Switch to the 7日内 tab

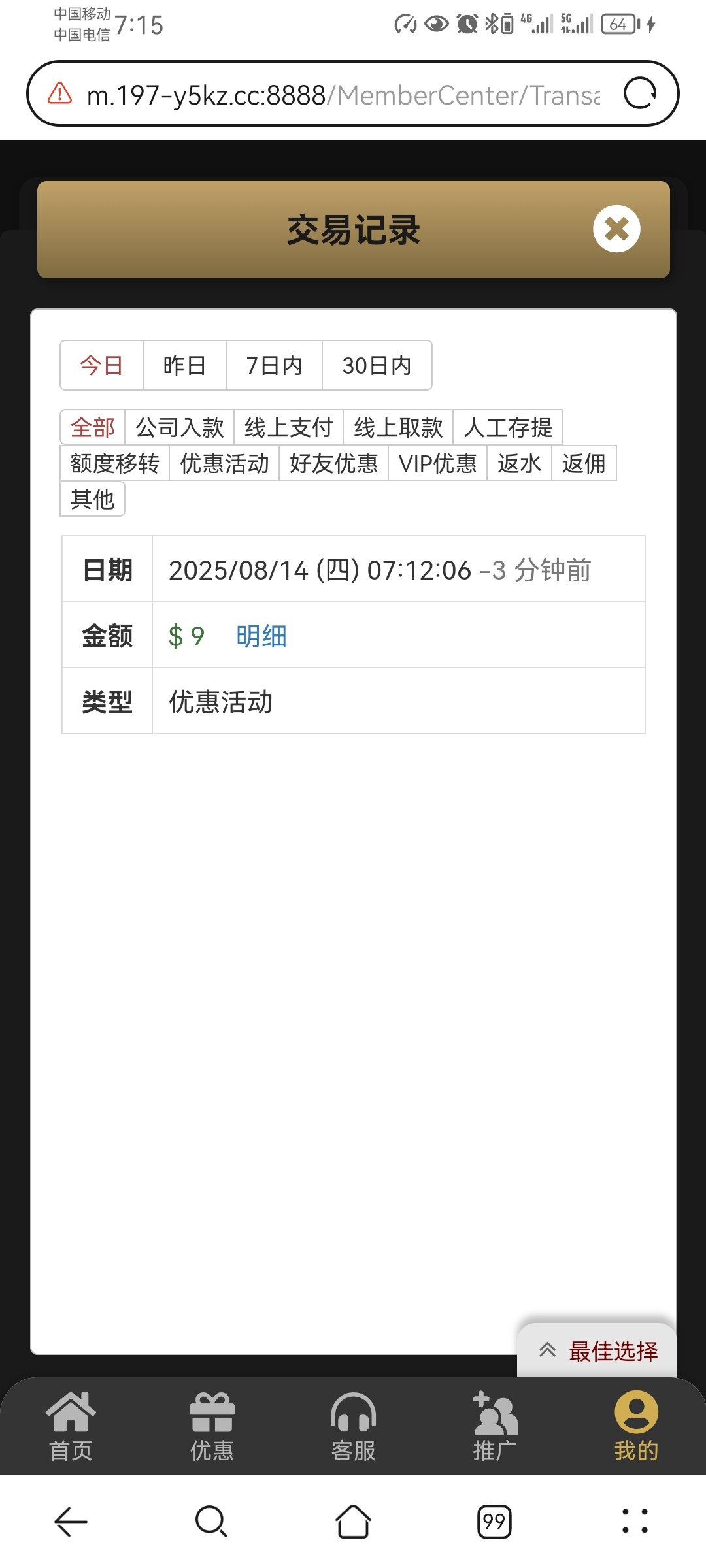click(x=273, y=365)
